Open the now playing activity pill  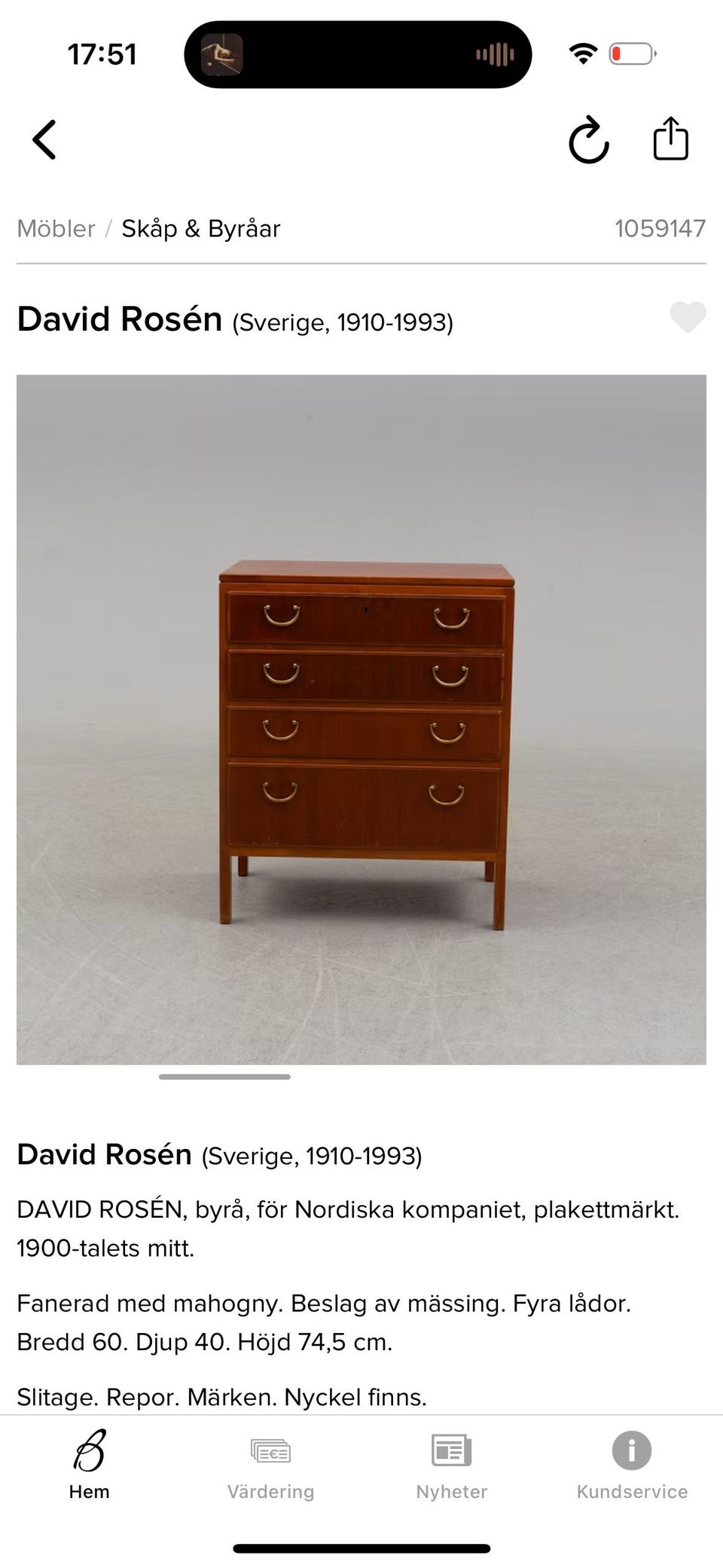pos(358,54)
